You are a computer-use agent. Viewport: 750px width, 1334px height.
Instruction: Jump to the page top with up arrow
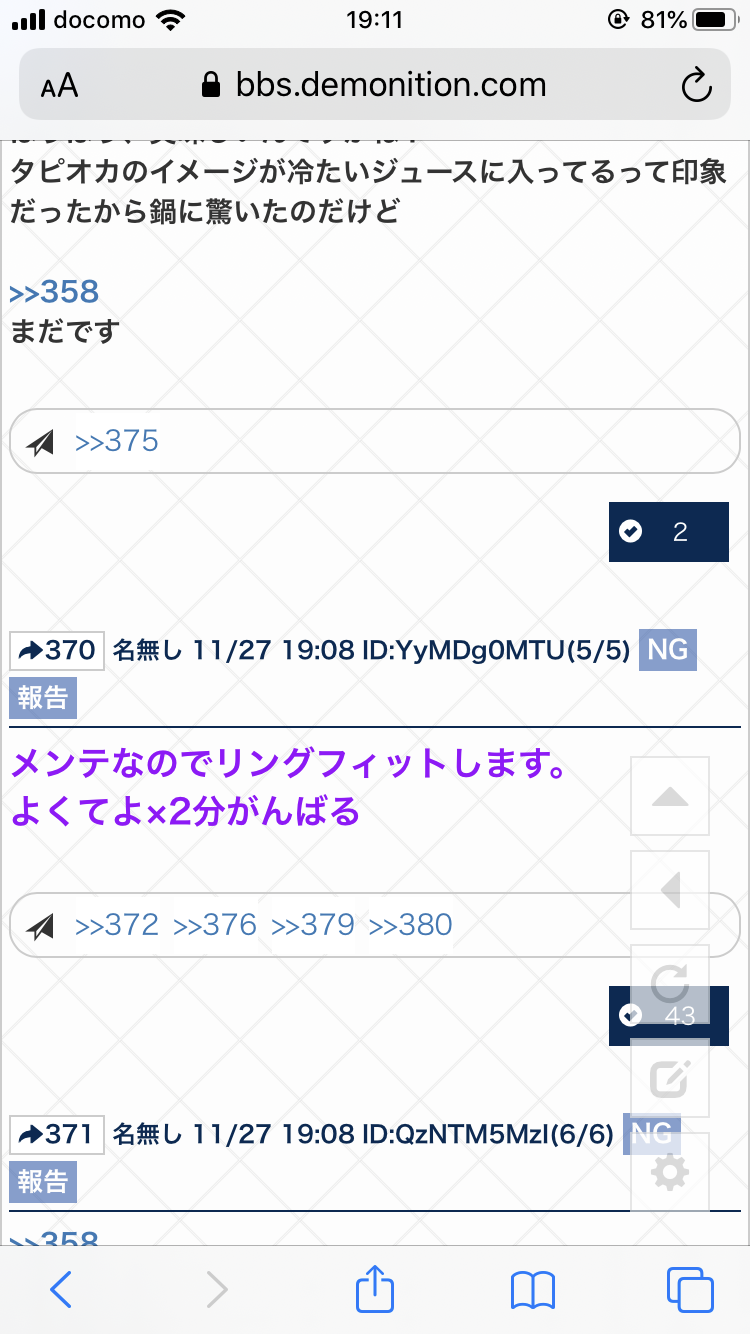(670, 796)
